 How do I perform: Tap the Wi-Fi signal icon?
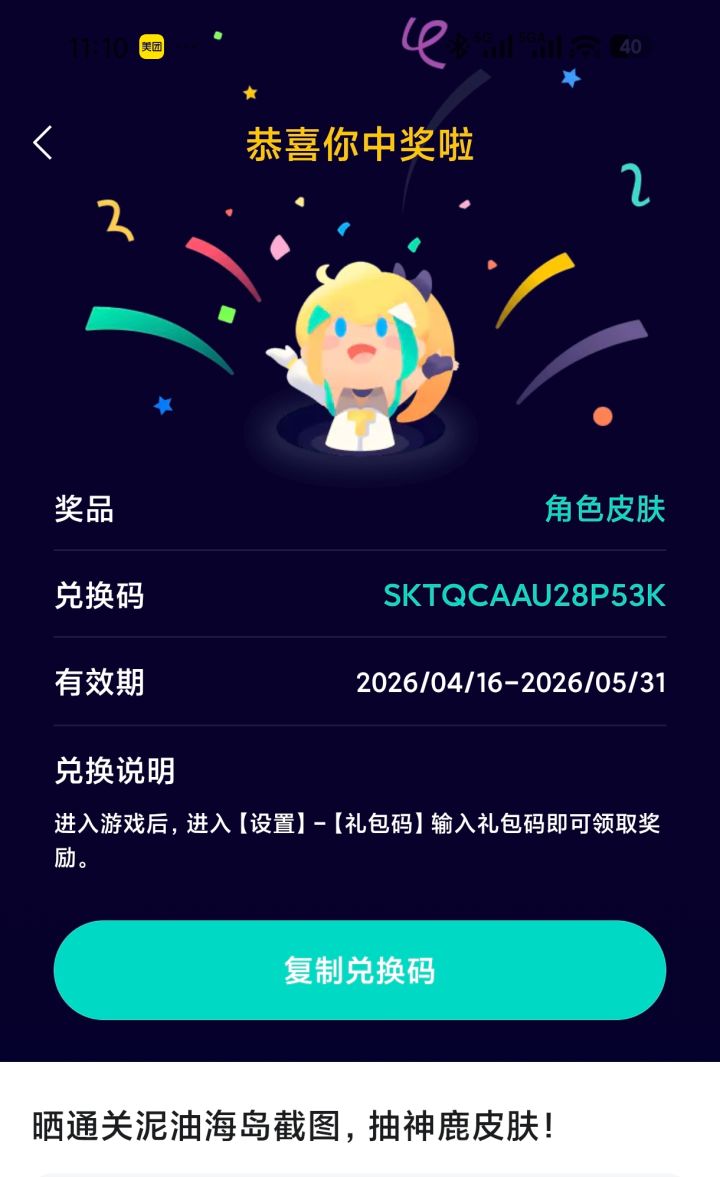point(585,45)
